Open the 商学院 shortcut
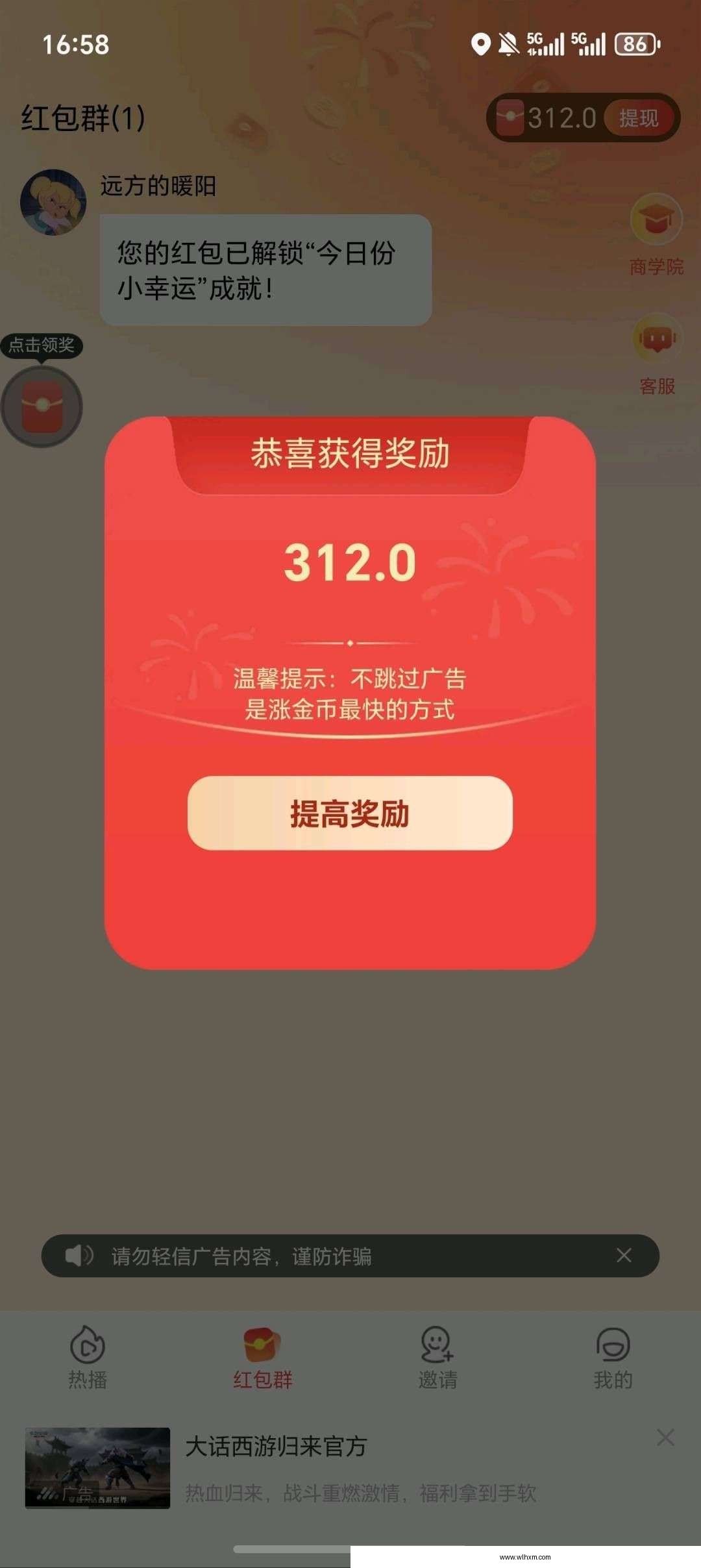 click(656, 234)
